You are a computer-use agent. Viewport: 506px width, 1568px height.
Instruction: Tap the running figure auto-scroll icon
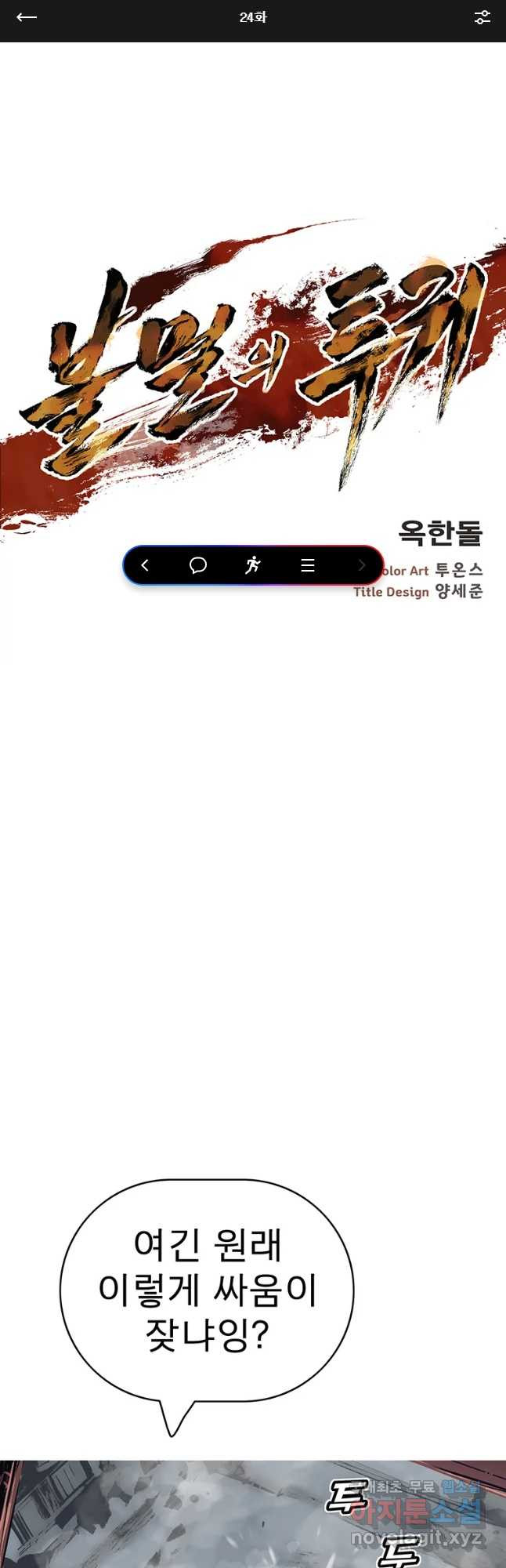click(252, 565)
